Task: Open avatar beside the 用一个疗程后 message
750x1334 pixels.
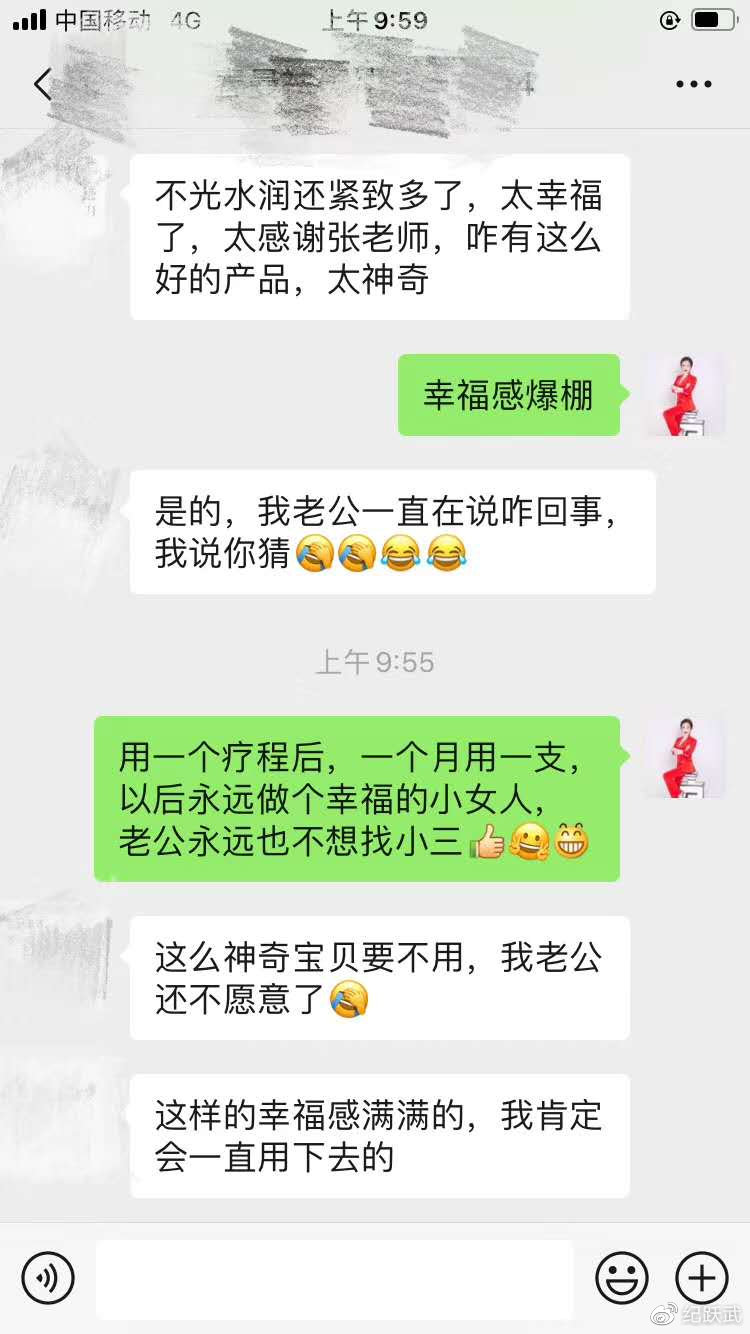Action: click(685, 757)
